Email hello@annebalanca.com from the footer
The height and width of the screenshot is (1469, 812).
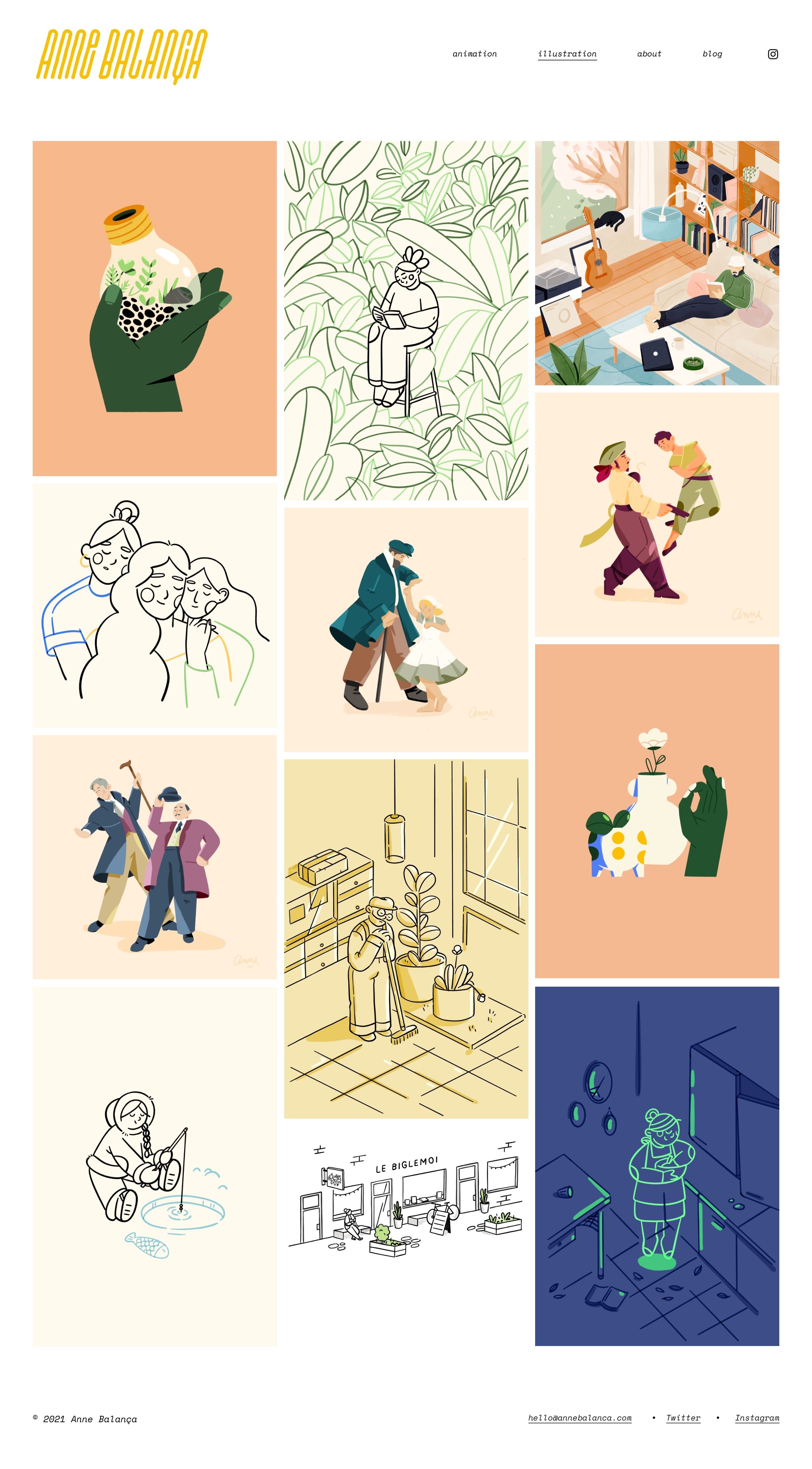579,1418
